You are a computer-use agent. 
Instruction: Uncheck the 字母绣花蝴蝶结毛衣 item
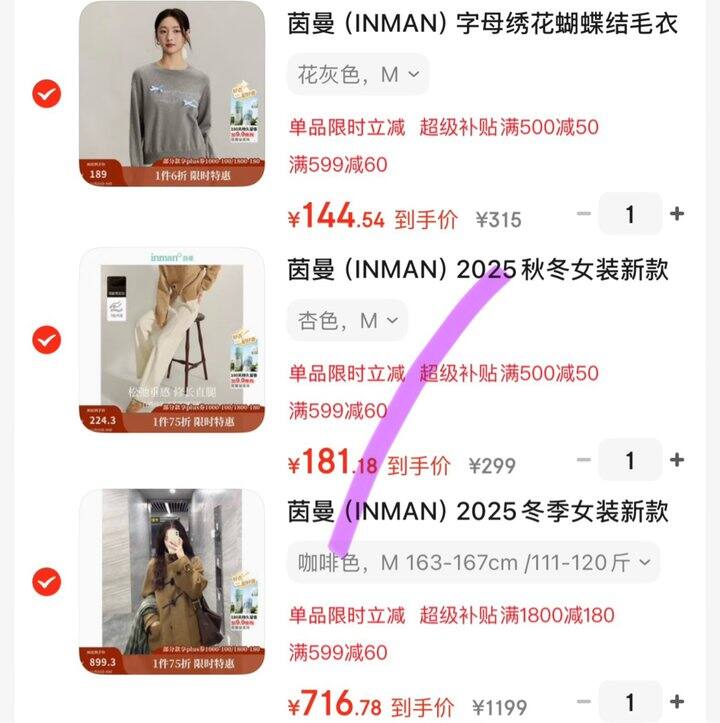46,95
